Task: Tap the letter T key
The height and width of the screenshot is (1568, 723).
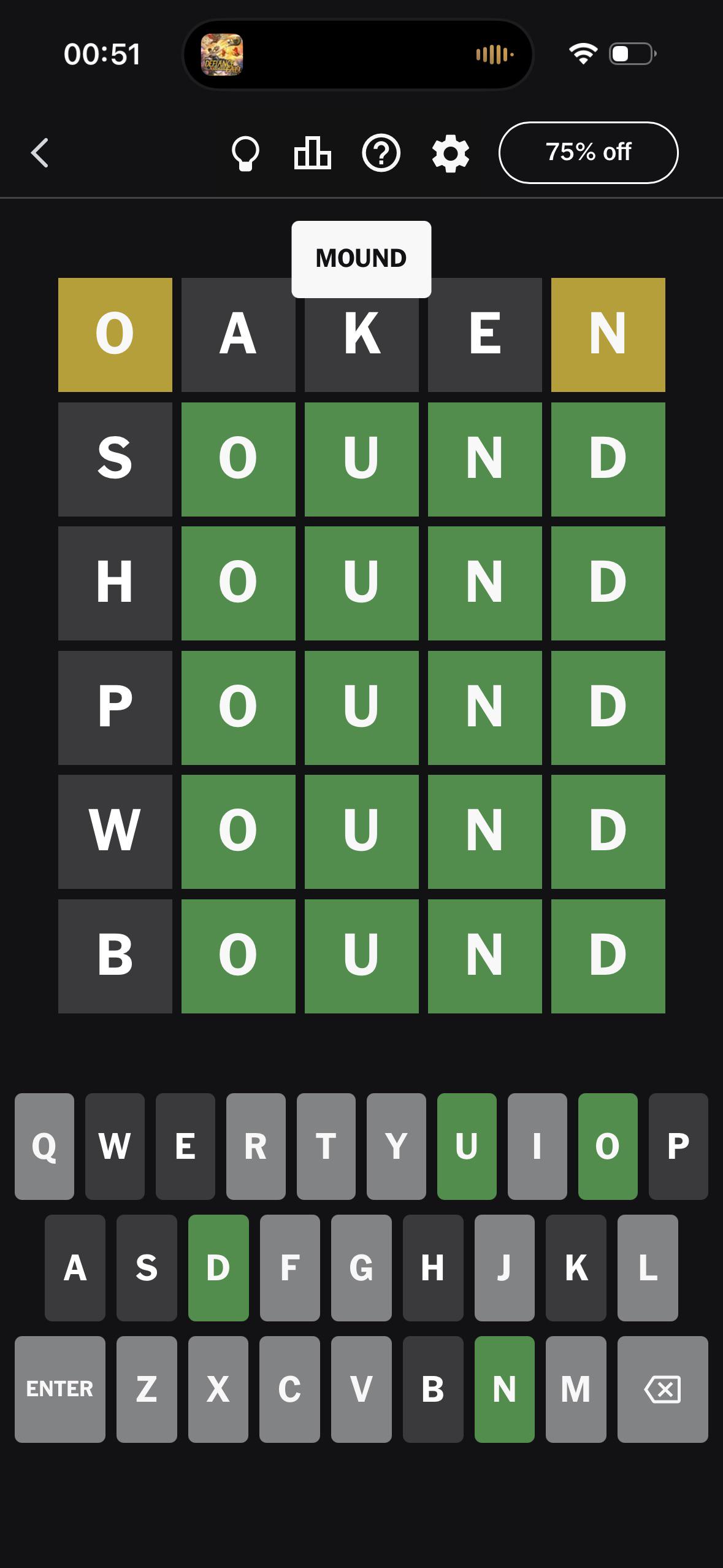Action: point(326,1146)
